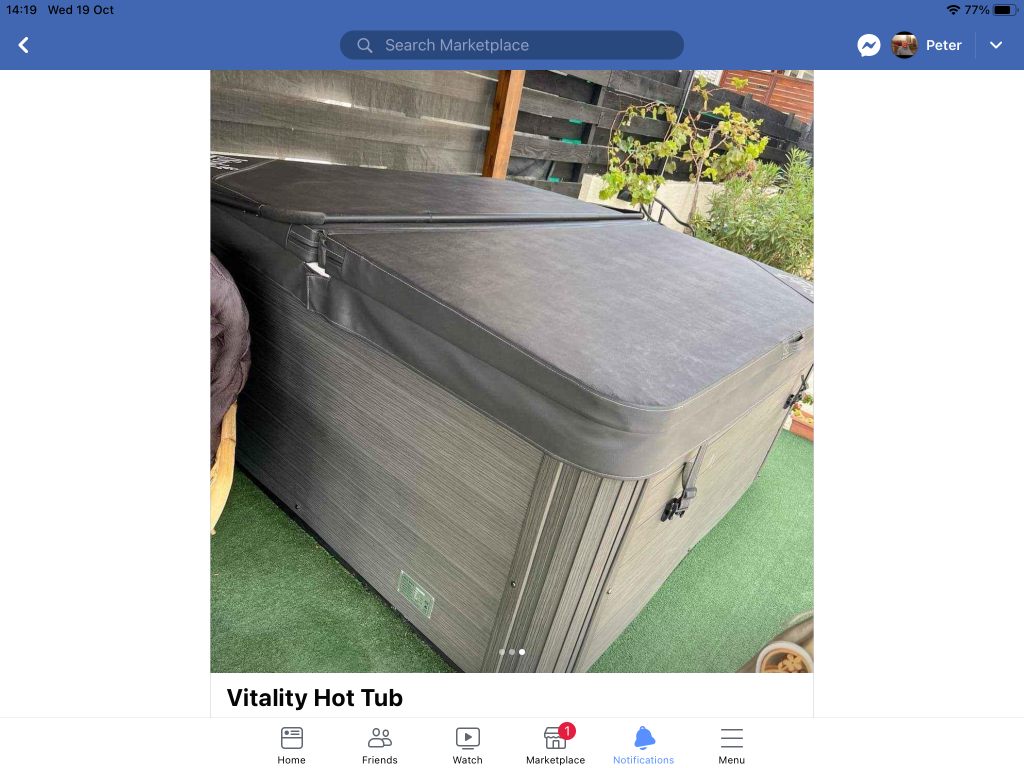Open the Watch tab
The width and height of the screenshot is (1024, 768).
[x=467, y=745]
